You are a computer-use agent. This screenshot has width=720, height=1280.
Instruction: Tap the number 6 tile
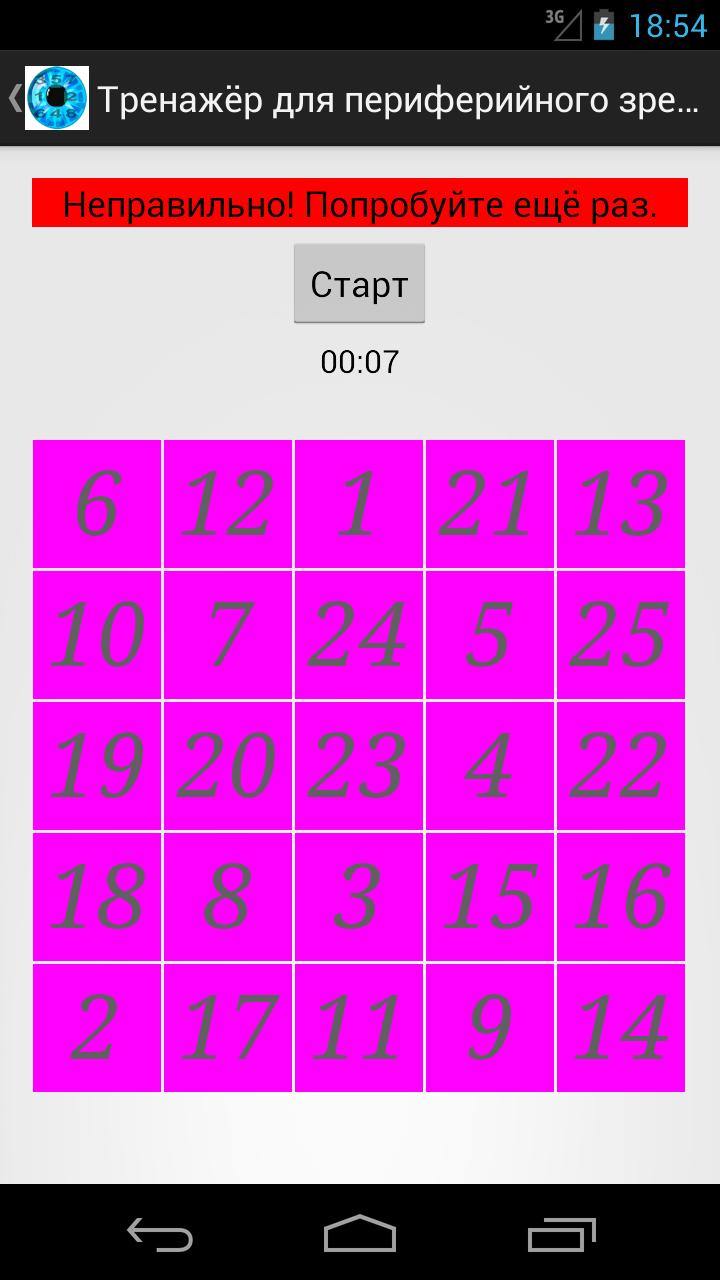tap(97, 504)
